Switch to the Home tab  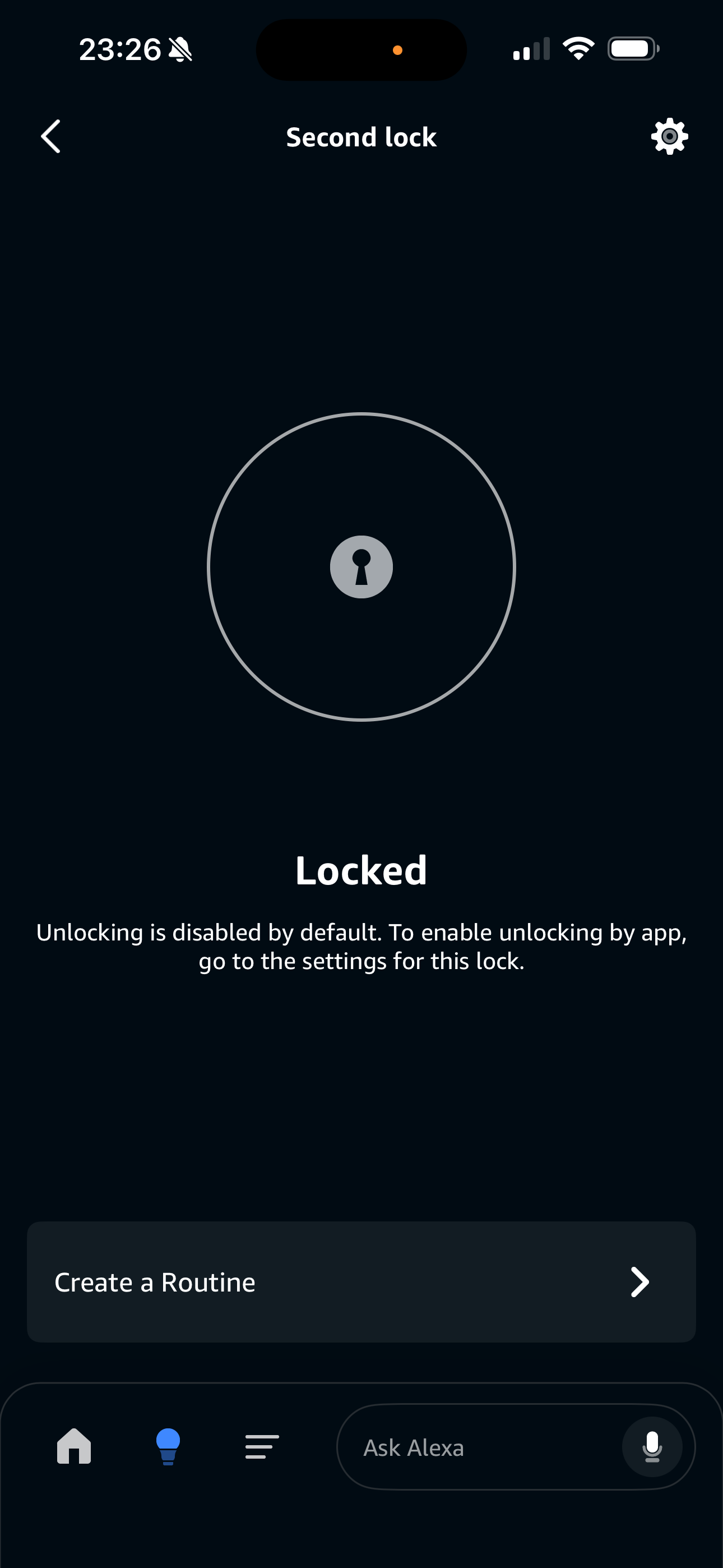click(74, 1446)
